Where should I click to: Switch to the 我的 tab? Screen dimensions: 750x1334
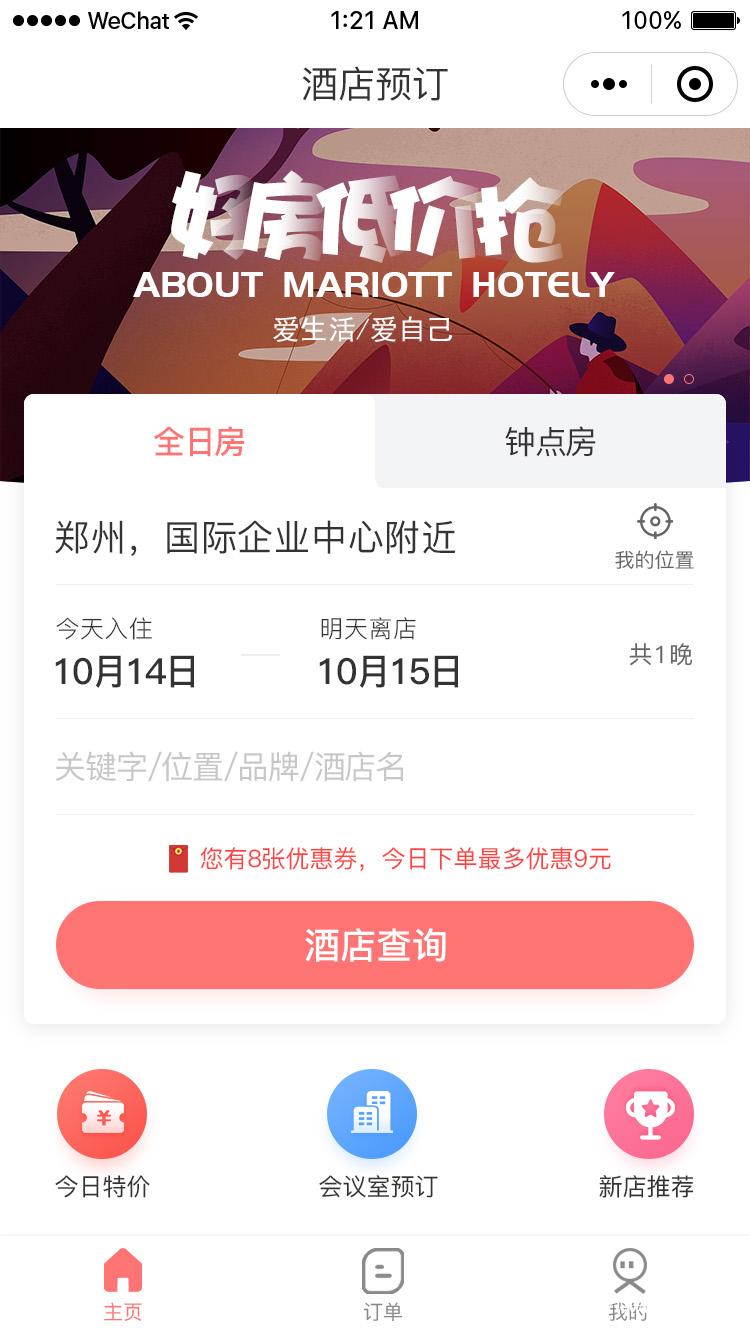click(629, 1284)
